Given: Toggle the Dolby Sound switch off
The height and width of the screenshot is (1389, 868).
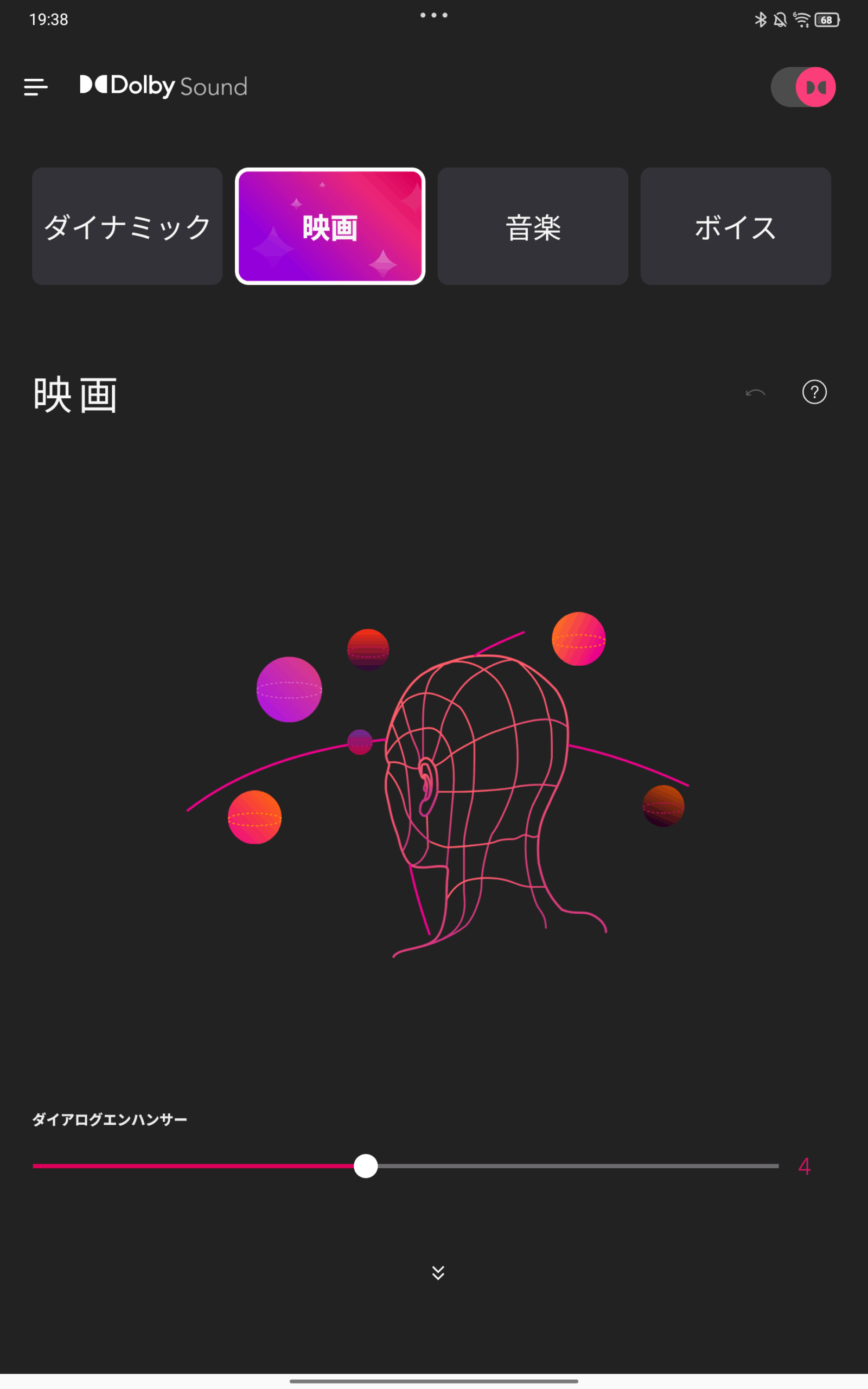Looking at the screenshot, I should (802, 87).
